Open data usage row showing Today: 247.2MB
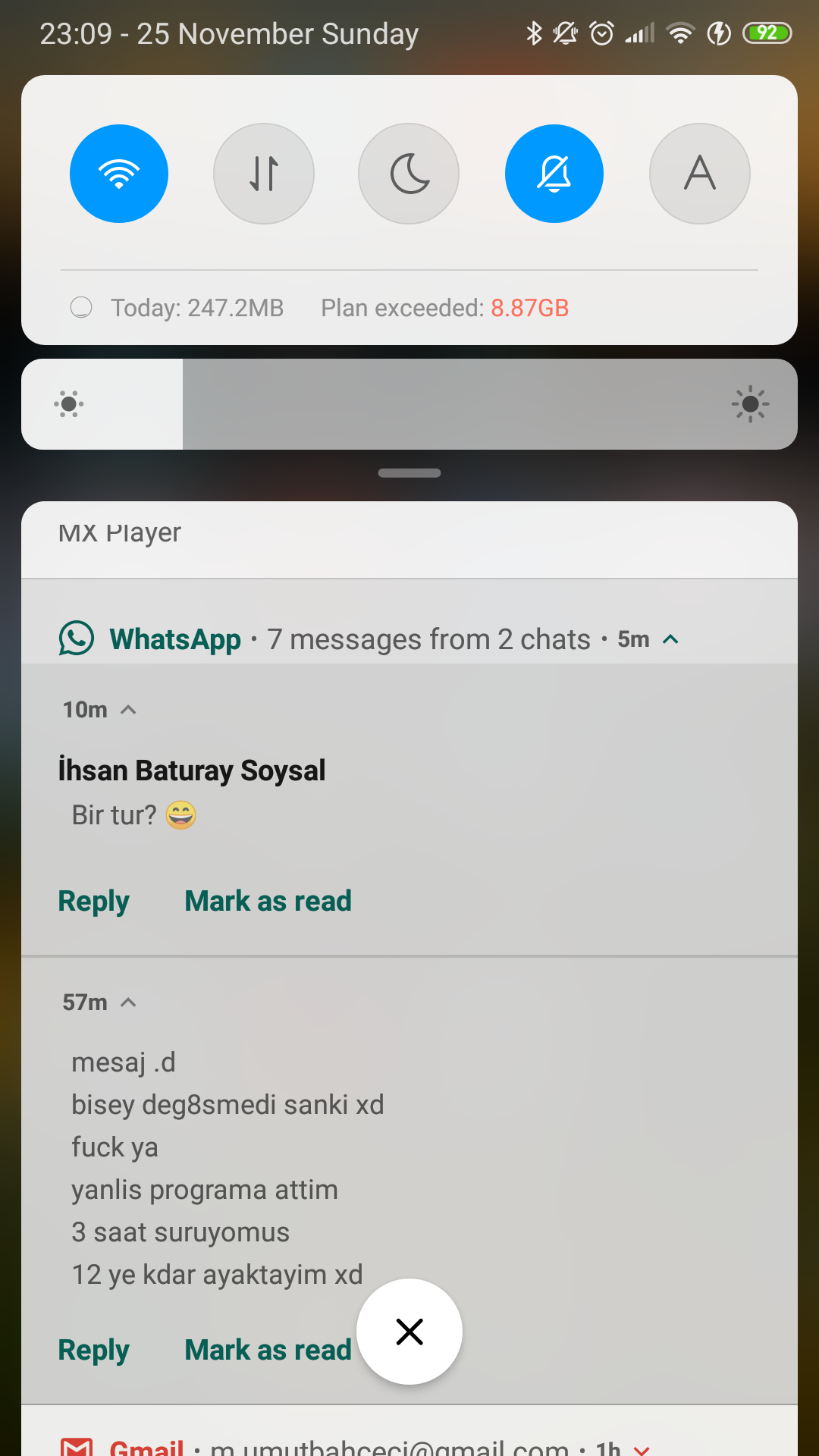 tap(409, 308)
